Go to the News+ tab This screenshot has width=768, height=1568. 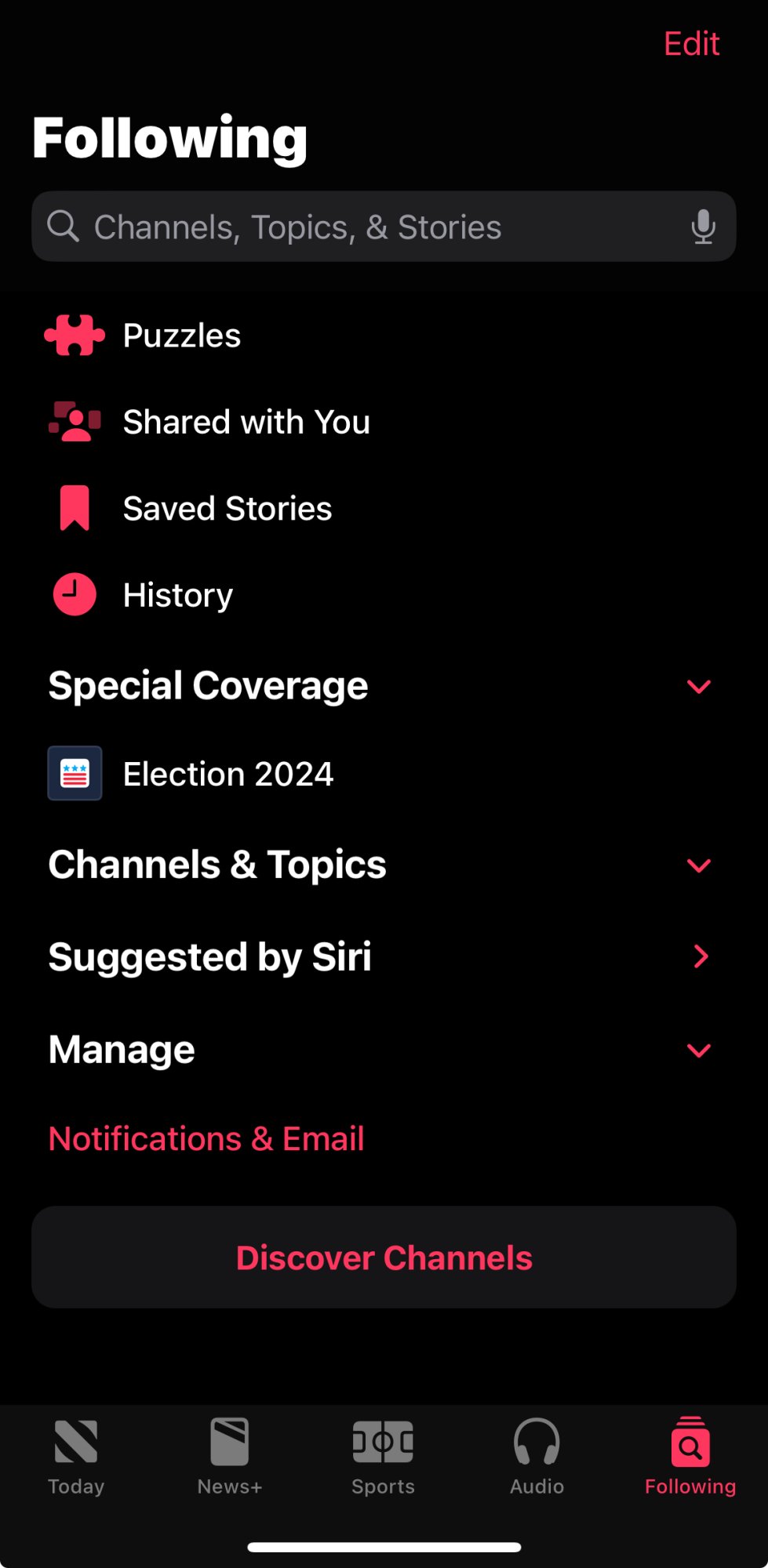(230, 1457)
